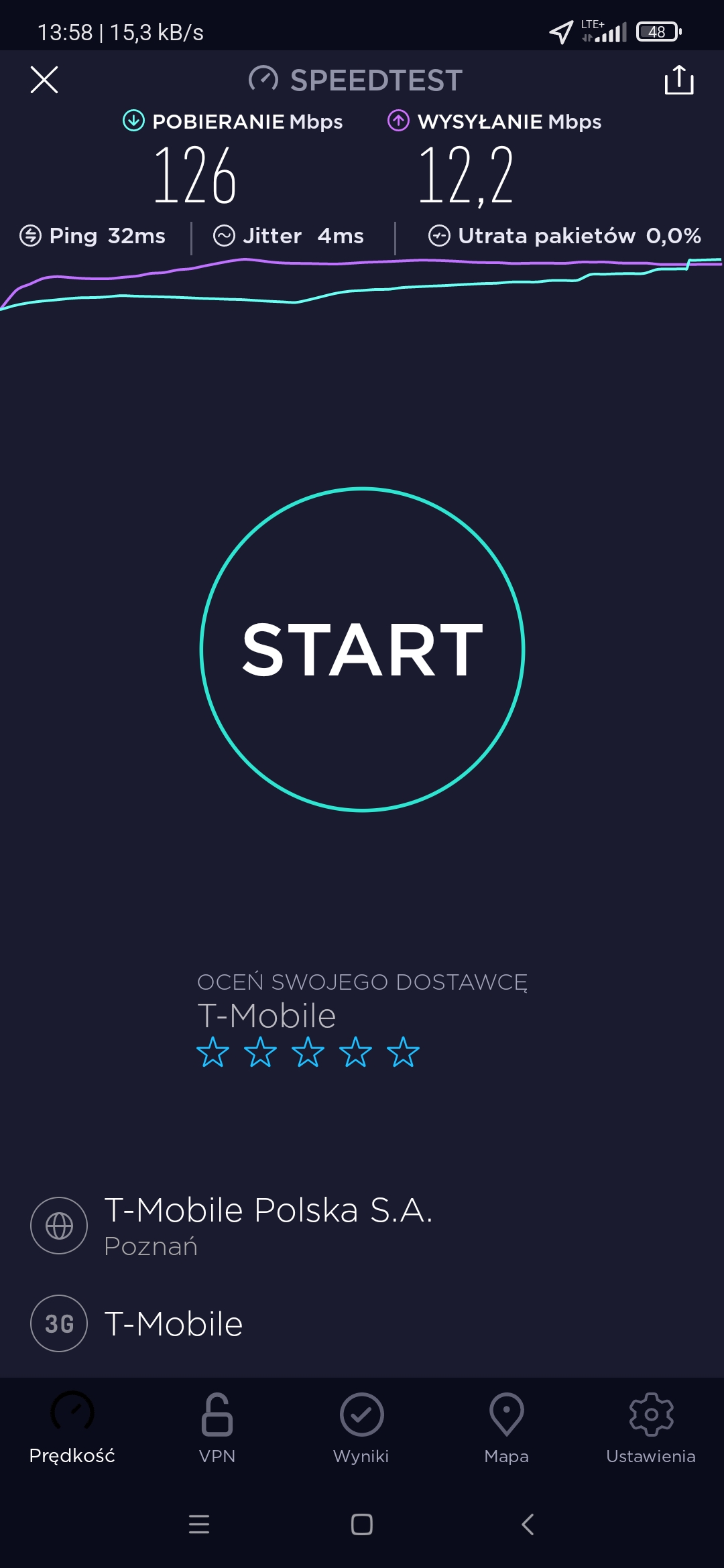724x1568 pixels.
Task: Rate T-Mobile with the first star
Action: coord(213,1051)
